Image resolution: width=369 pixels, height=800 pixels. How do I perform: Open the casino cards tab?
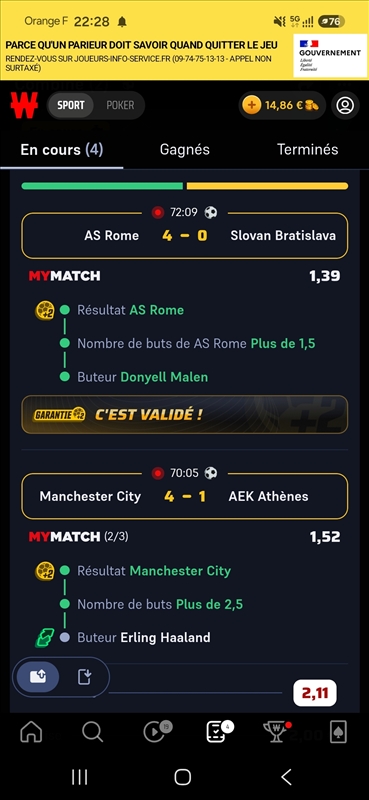tap(338, 733)
